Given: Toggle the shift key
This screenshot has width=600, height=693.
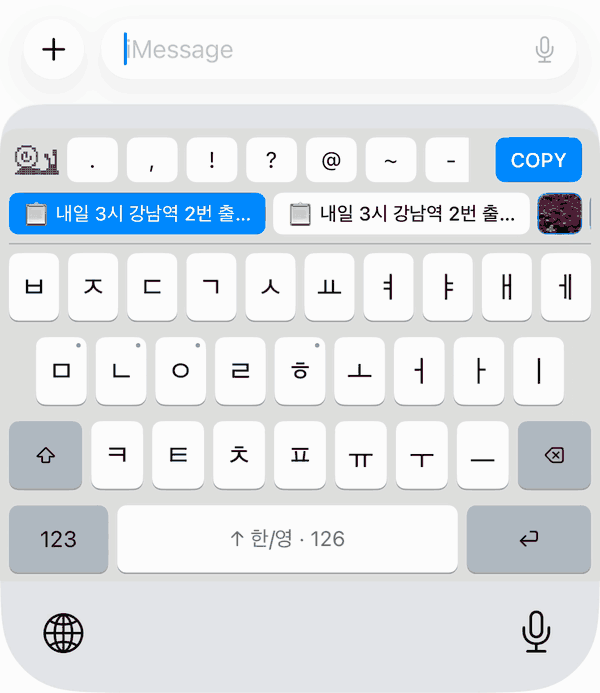Looking at the screenshot, I should tap(46, 455).
